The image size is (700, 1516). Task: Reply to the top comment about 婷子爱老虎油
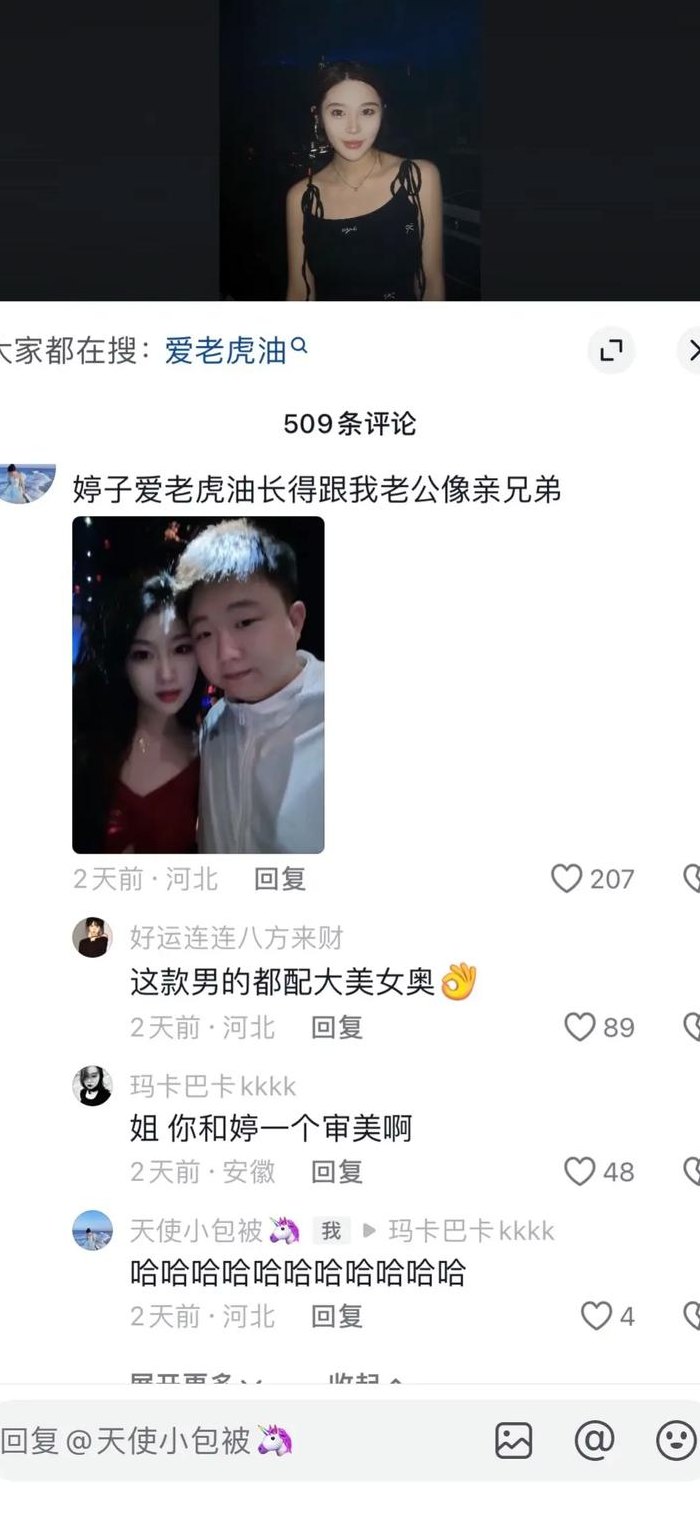(x=280, y=879)
